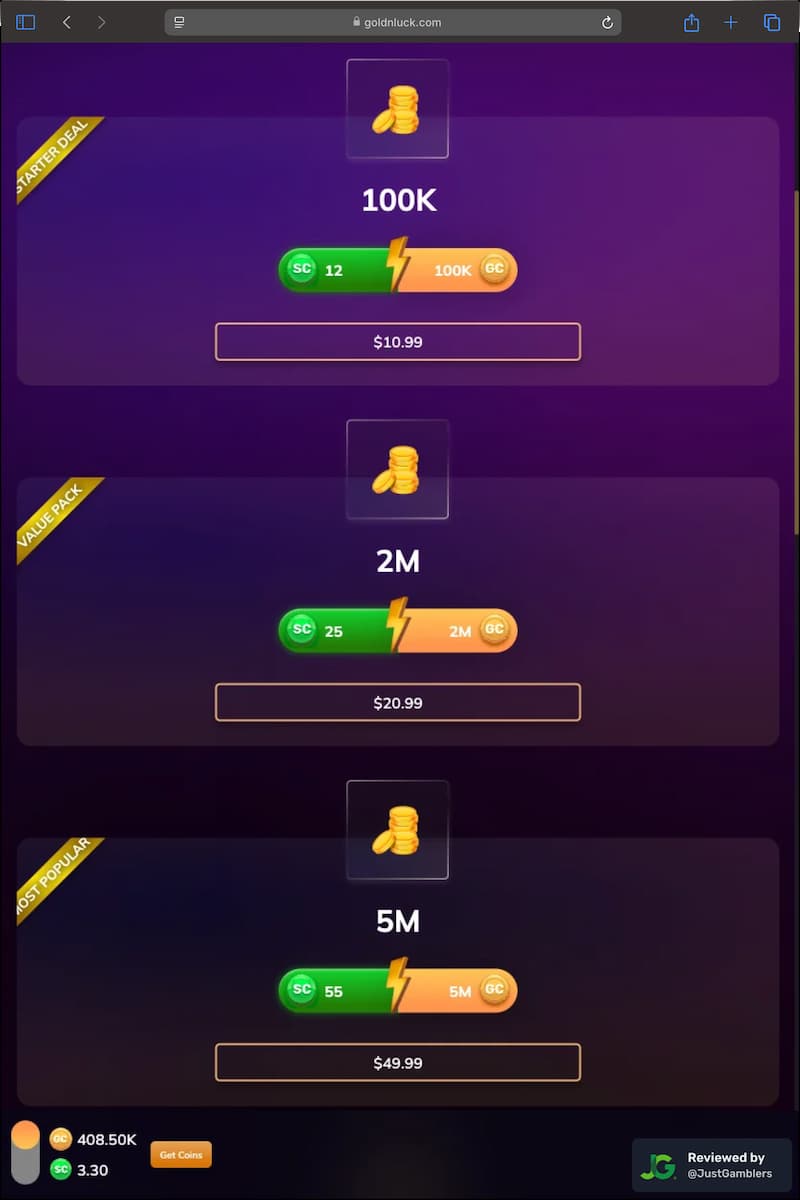Image resolution: width=800 pixels, height=1200 pixels.
Task: Click the gold coin stack on the 100K pack
Action: (397, 108)
